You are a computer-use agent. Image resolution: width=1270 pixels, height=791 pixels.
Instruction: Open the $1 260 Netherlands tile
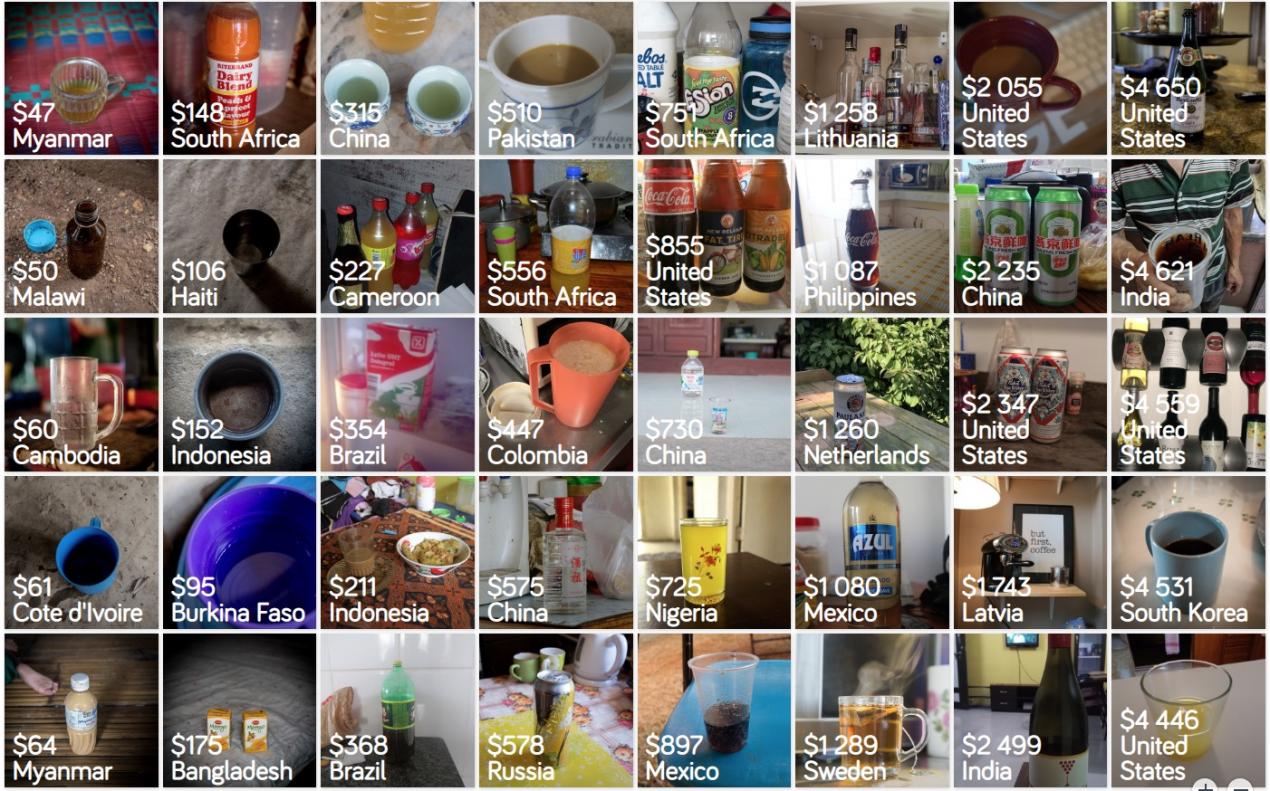pos(872,394)
